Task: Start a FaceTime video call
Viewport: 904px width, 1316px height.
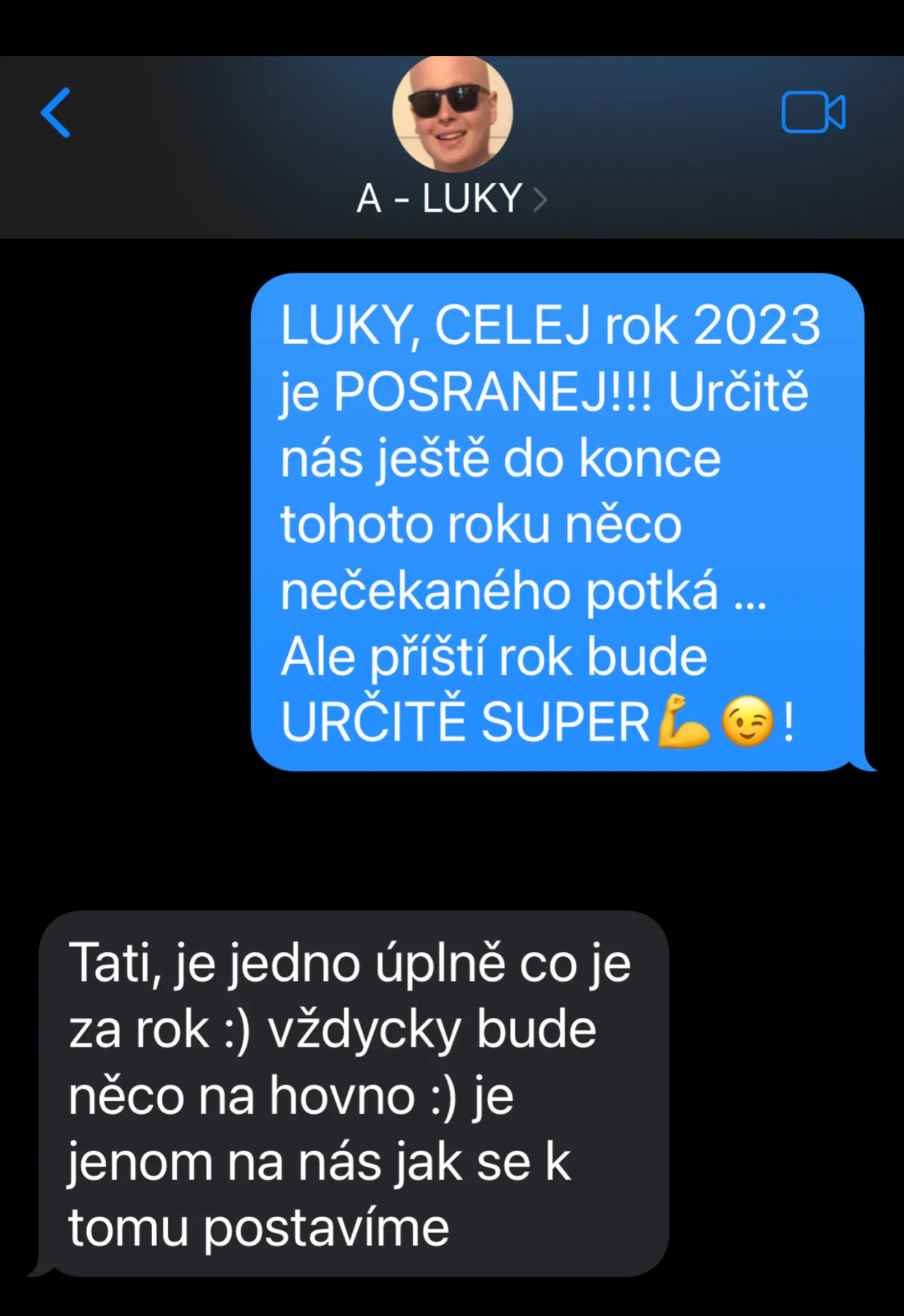Action: point(813,112)
